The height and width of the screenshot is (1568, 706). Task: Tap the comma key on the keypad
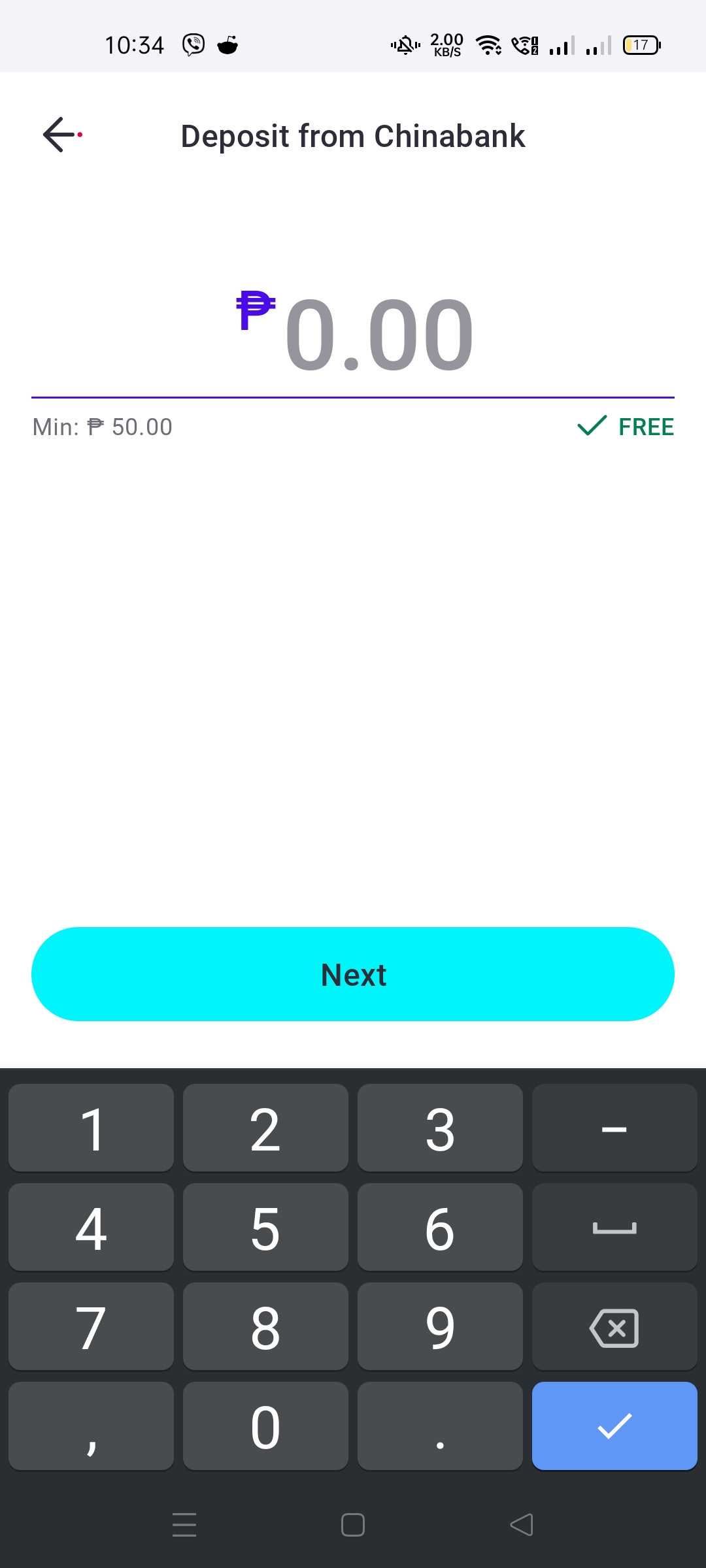pos(91,1426)
